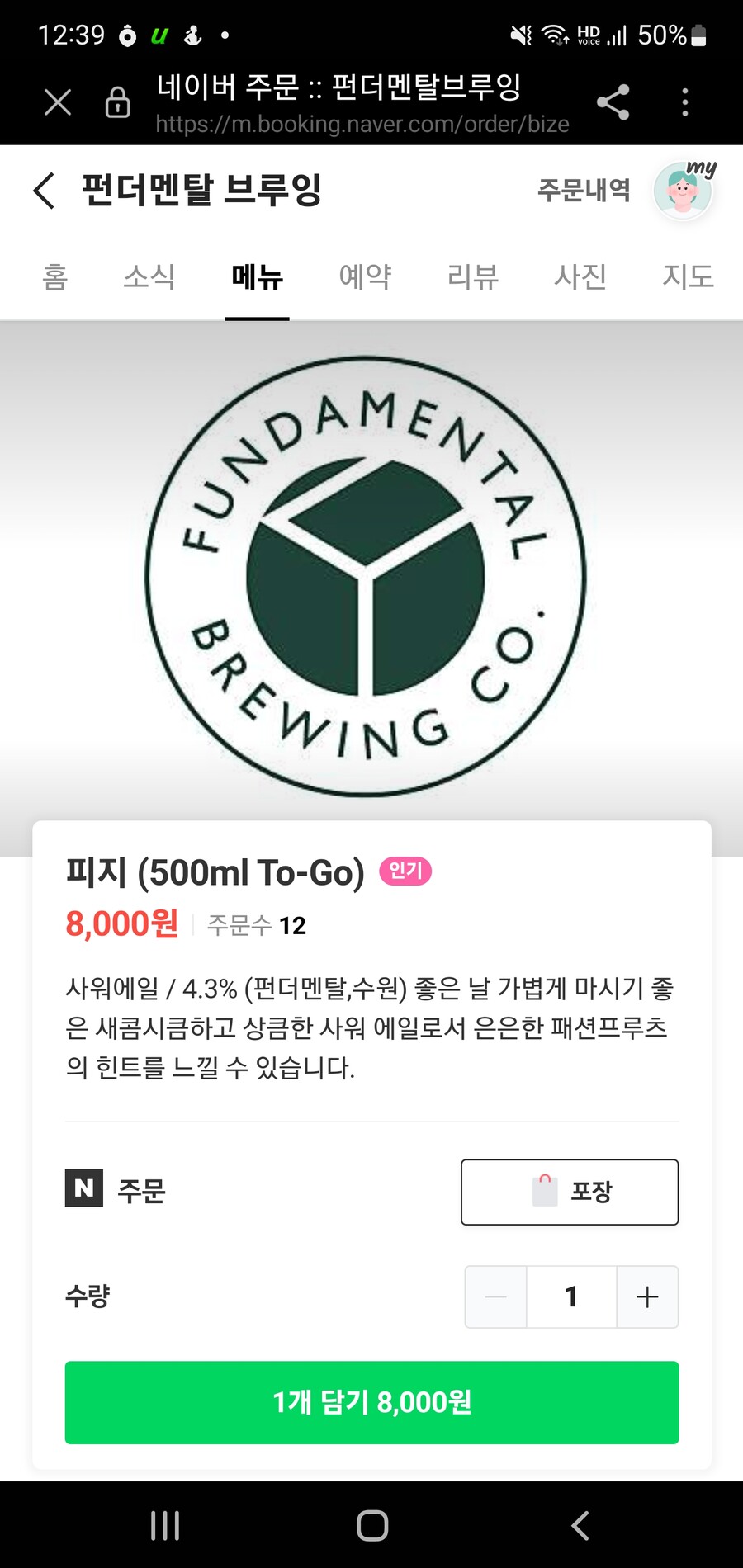Switch to the 소식 tab

[149, 276]
